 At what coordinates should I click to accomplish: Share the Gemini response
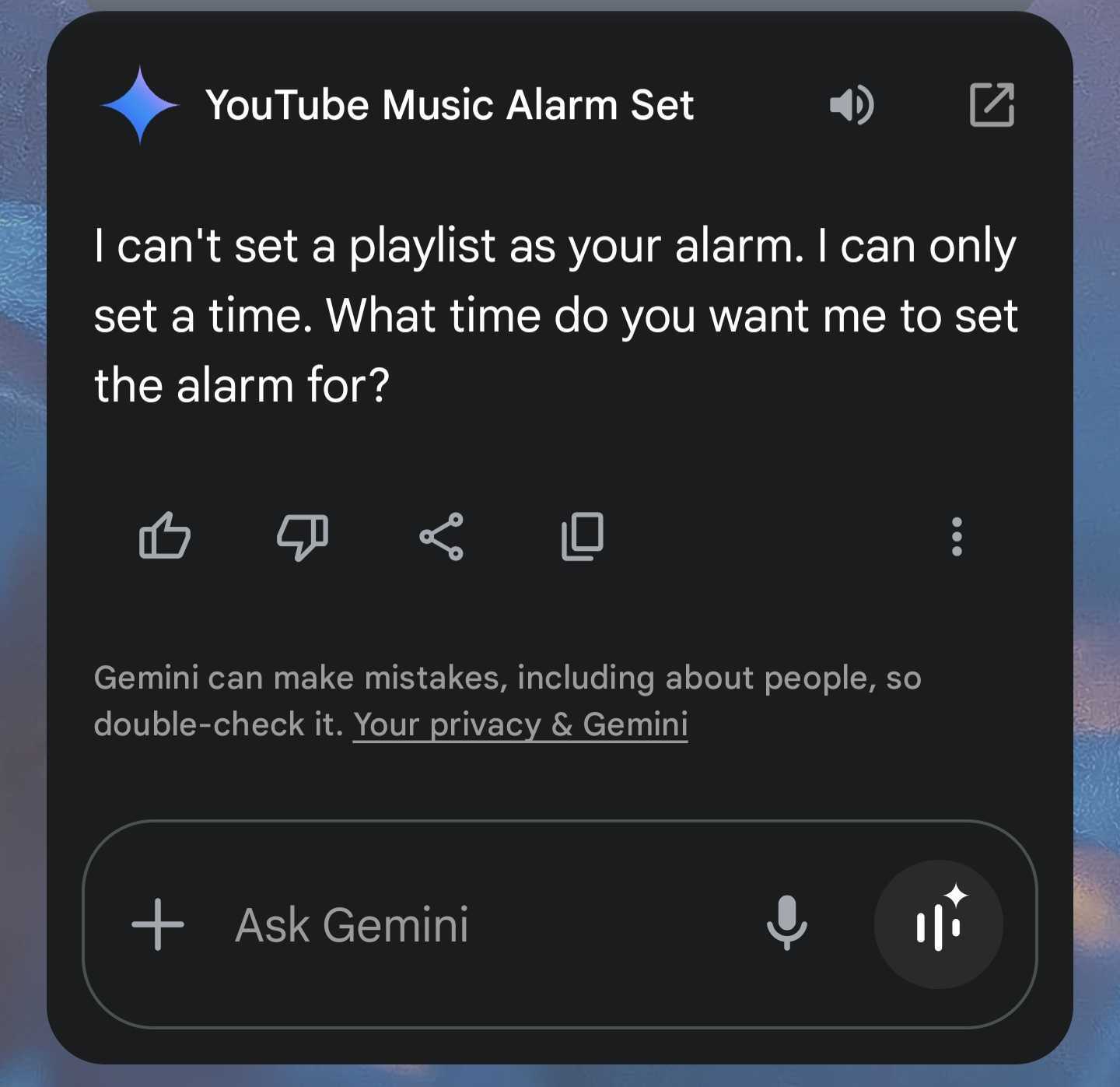click(x=442, y=537)
